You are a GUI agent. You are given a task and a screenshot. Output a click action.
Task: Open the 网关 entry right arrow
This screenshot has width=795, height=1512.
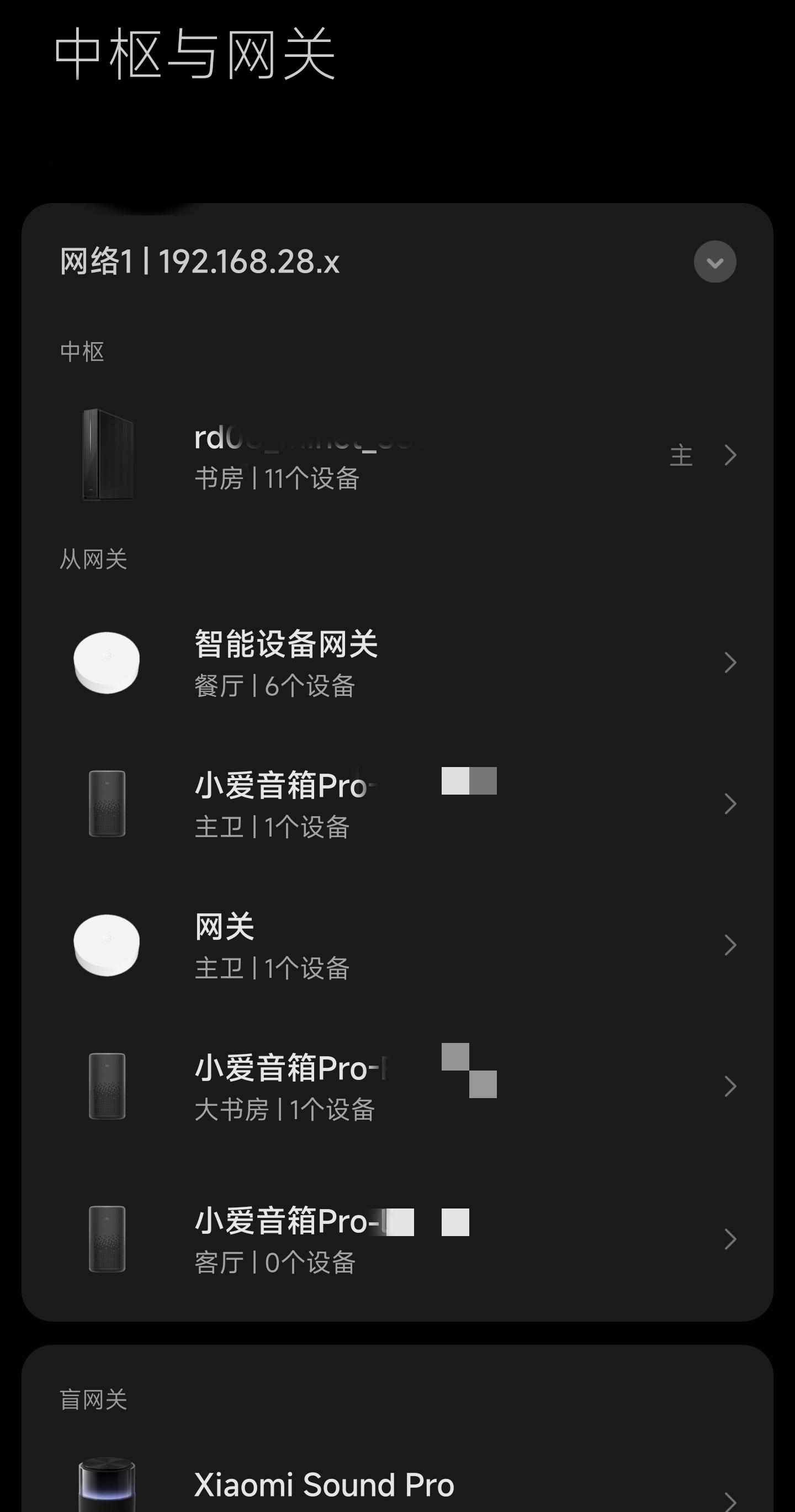[730, 945]
